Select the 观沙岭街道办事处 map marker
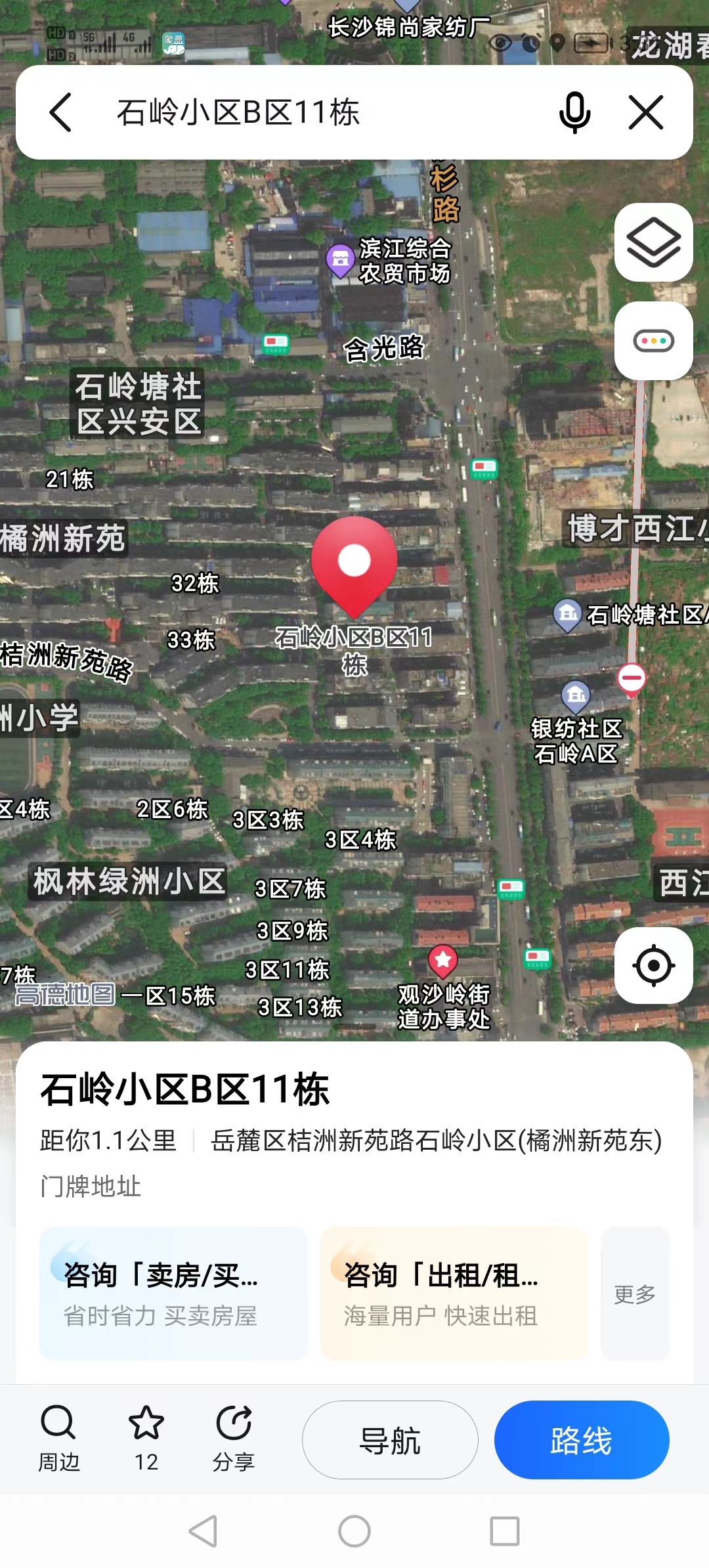709x1568 pixels. 443,961
